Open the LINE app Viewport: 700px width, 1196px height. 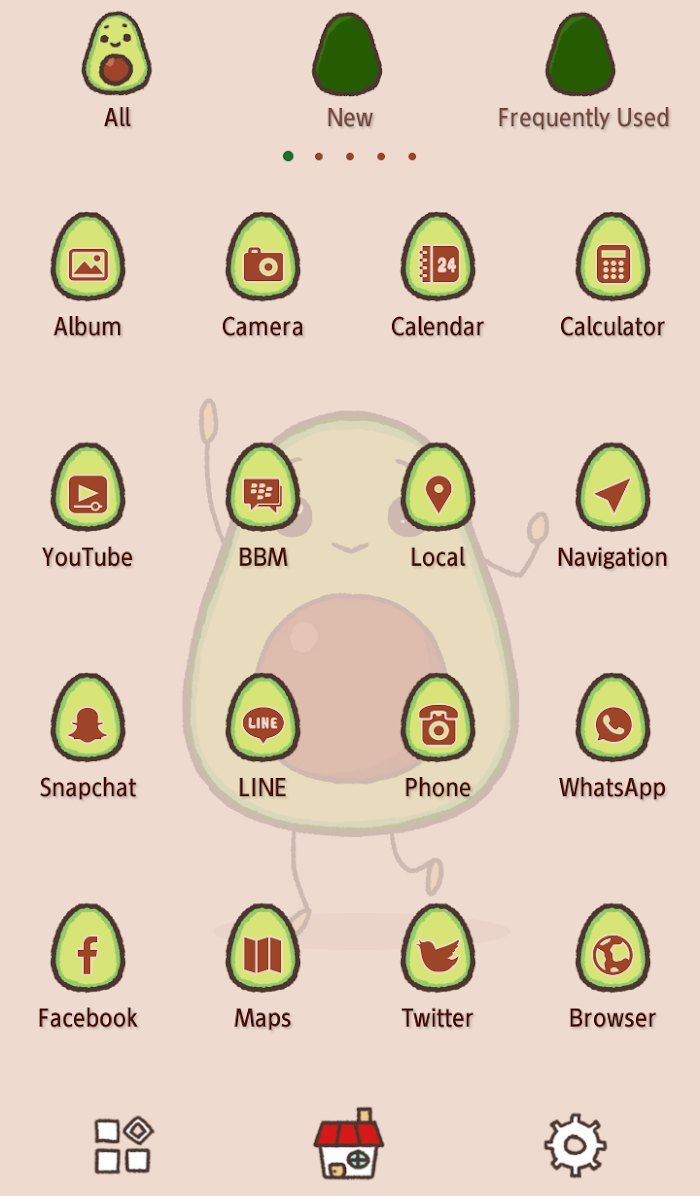262,737
